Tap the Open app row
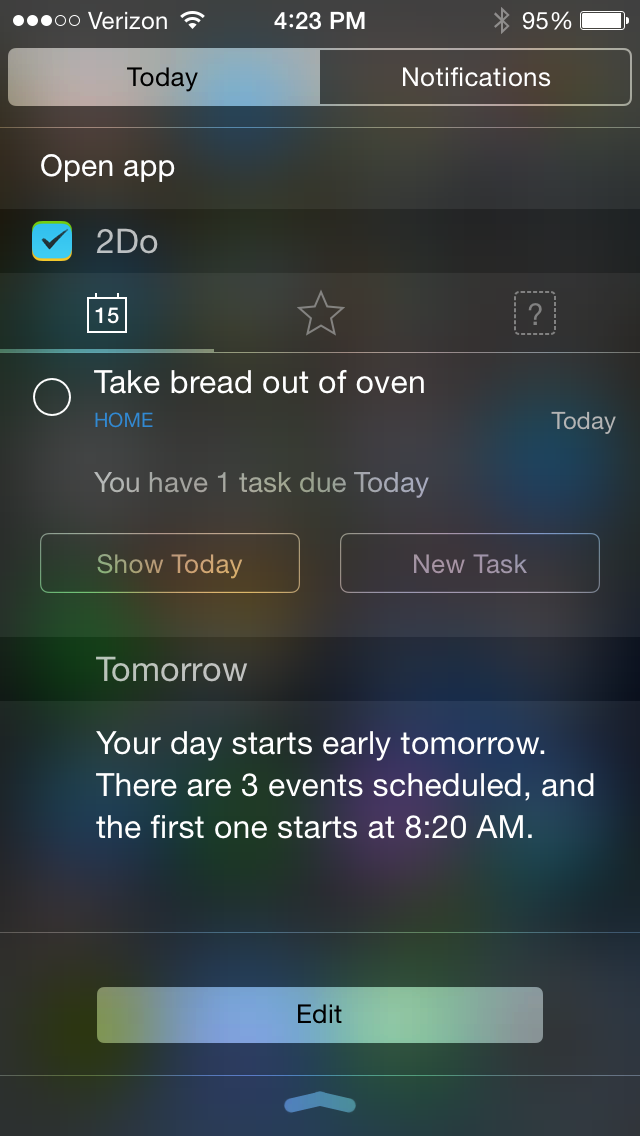640x1136 pixels. click(x=108, y=167)
